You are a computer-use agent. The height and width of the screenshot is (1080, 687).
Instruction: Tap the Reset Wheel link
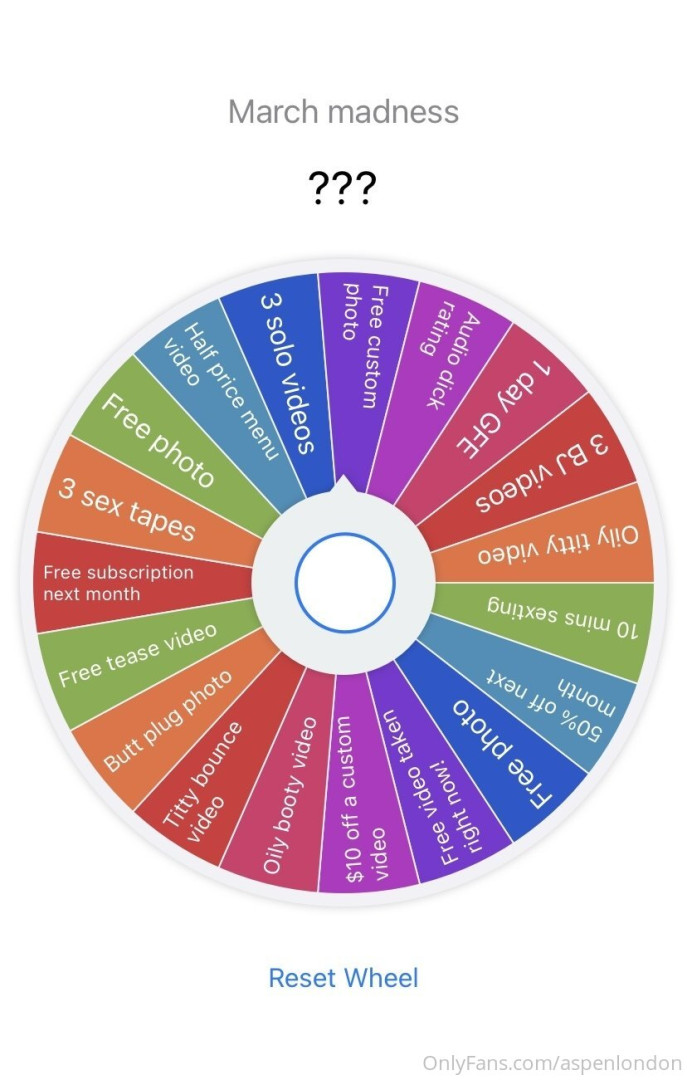click(x=343, y=977)
